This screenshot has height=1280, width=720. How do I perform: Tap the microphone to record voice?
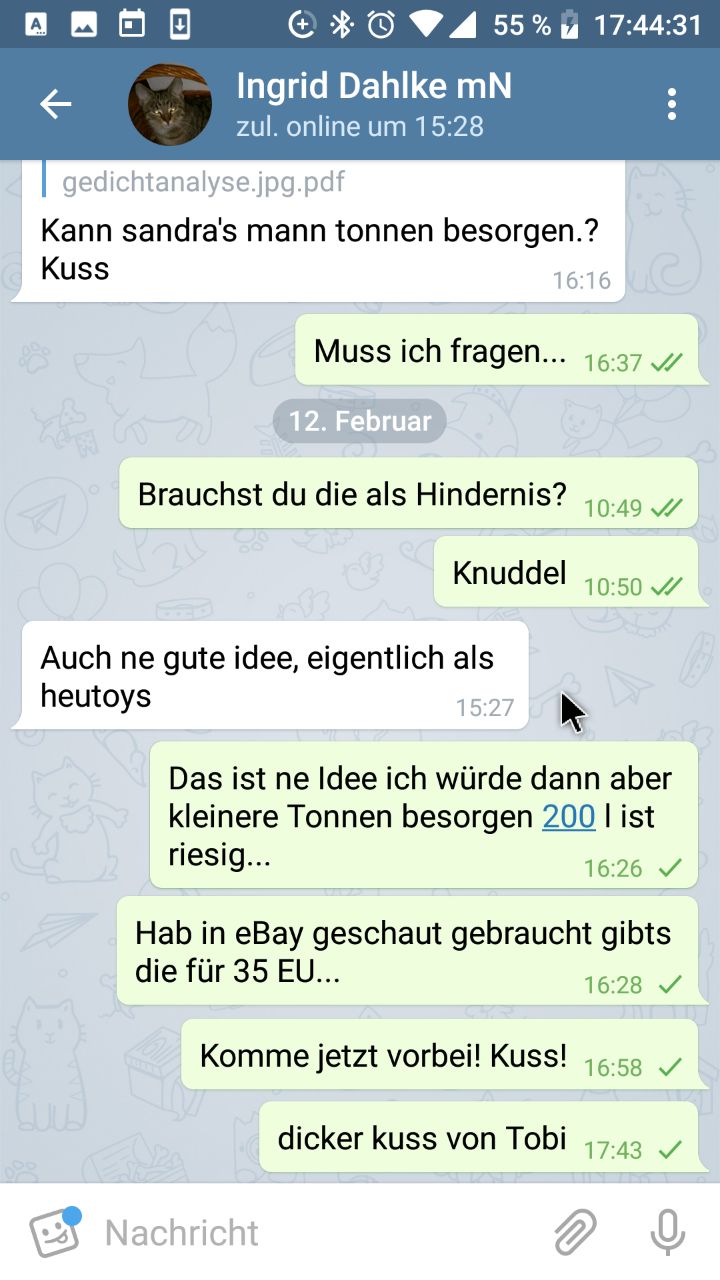coord(667,1232)
